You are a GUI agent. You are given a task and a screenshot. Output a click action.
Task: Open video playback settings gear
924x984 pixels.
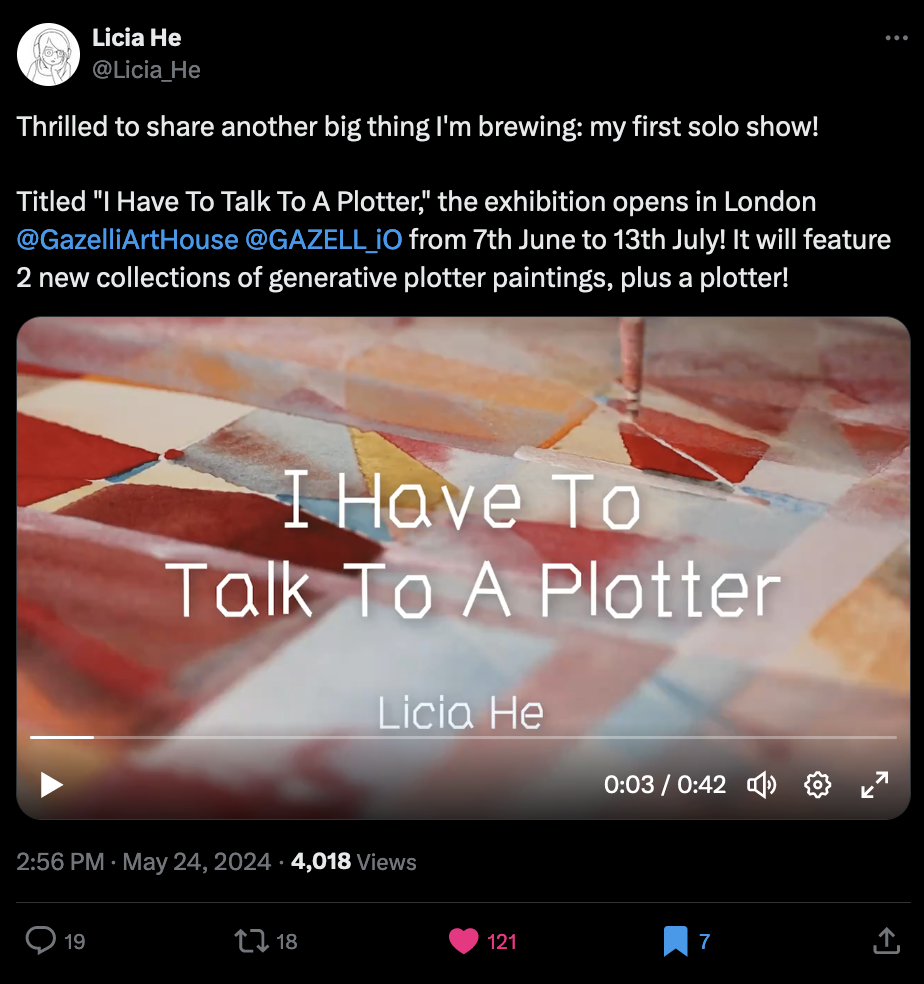(818, 785)
